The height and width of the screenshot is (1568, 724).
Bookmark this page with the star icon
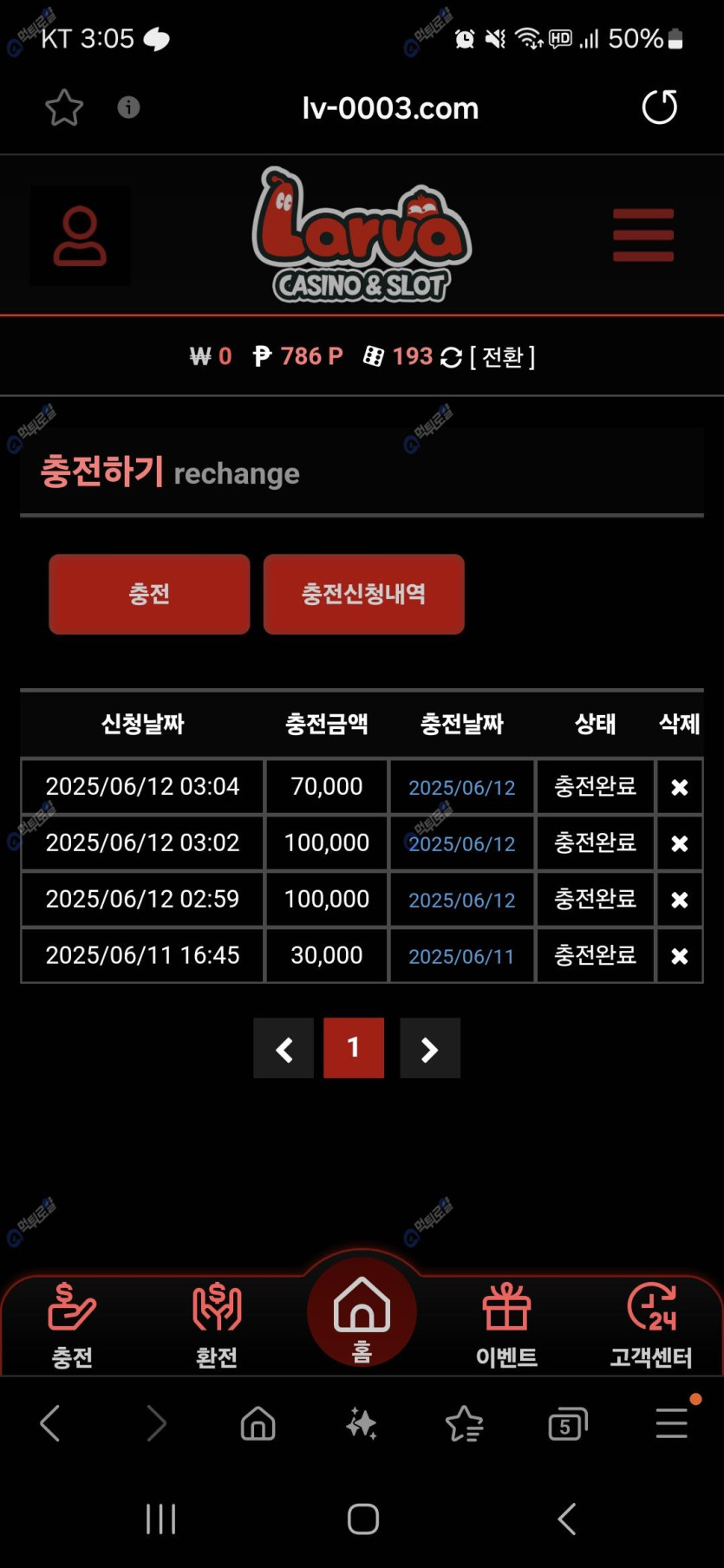(x=63, y=108)
